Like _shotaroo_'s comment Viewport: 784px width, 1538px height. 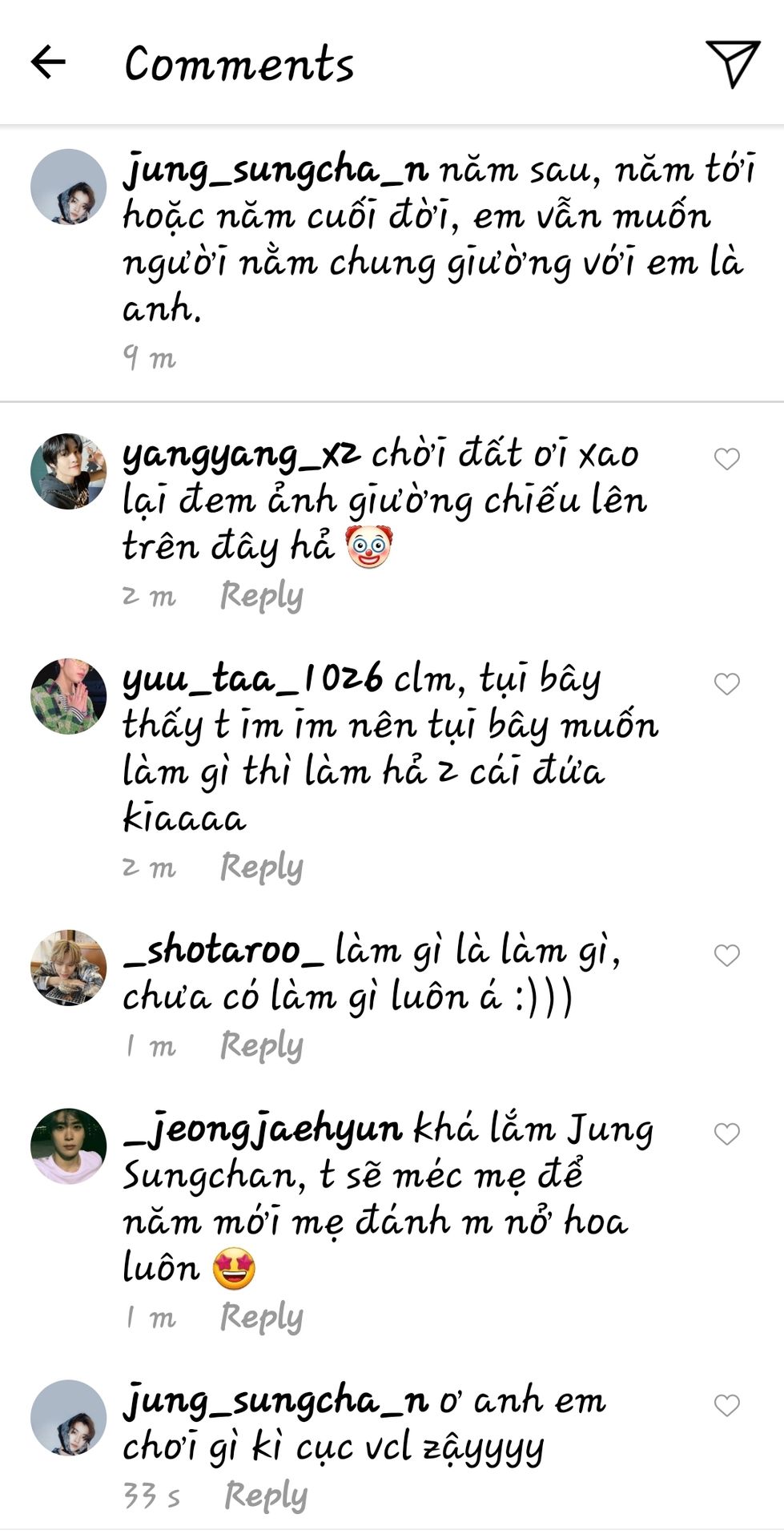point(726,956)
